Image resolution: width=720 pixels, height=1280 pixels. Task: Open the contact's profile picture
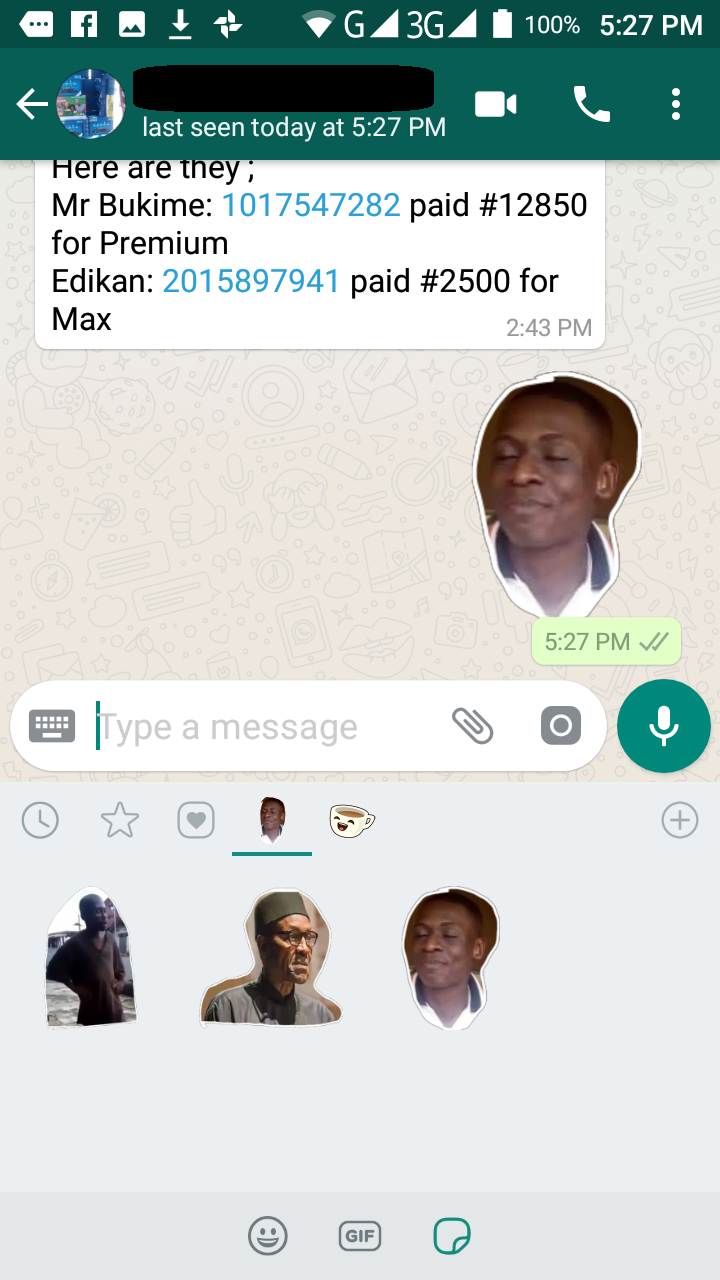[91, 104]
